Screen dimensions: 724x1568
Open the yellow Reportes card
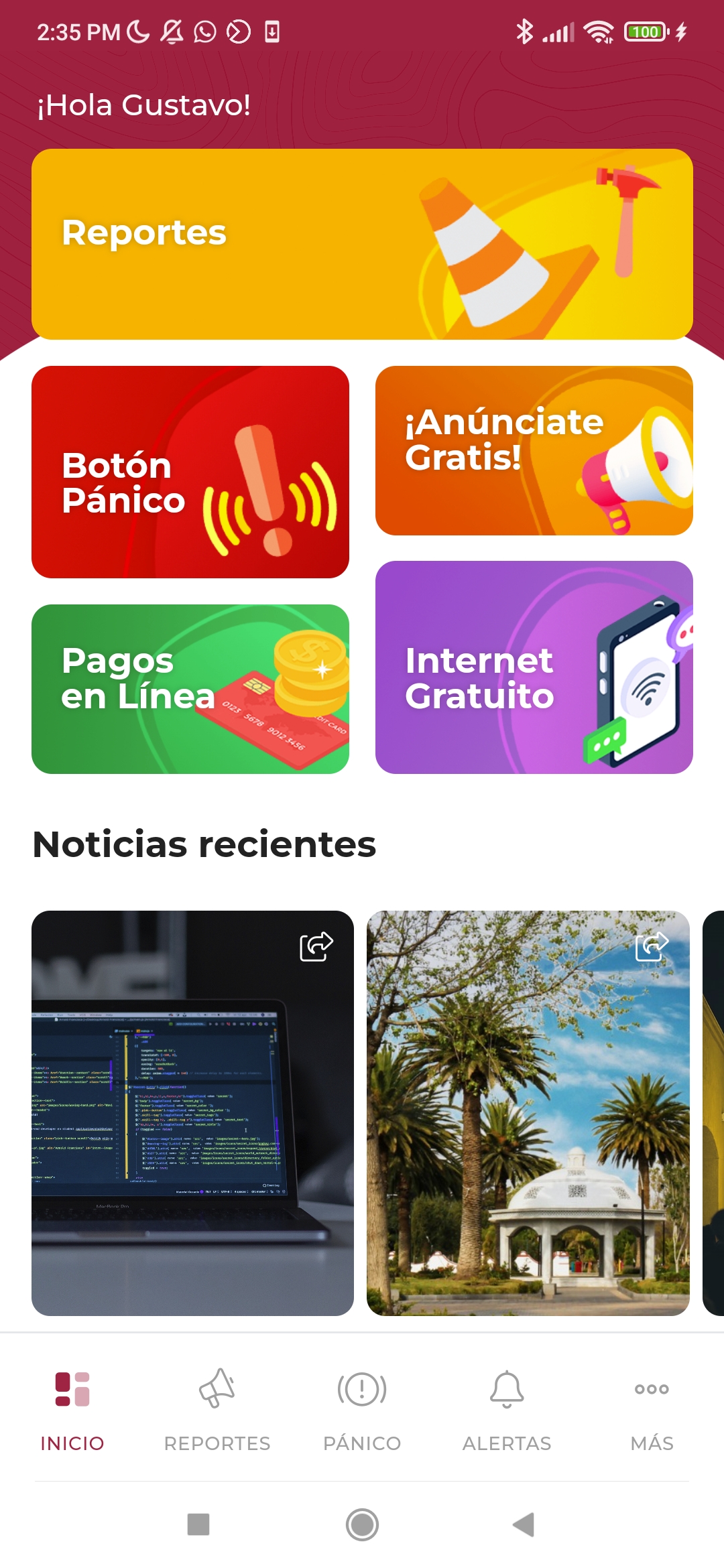(362, 244)
